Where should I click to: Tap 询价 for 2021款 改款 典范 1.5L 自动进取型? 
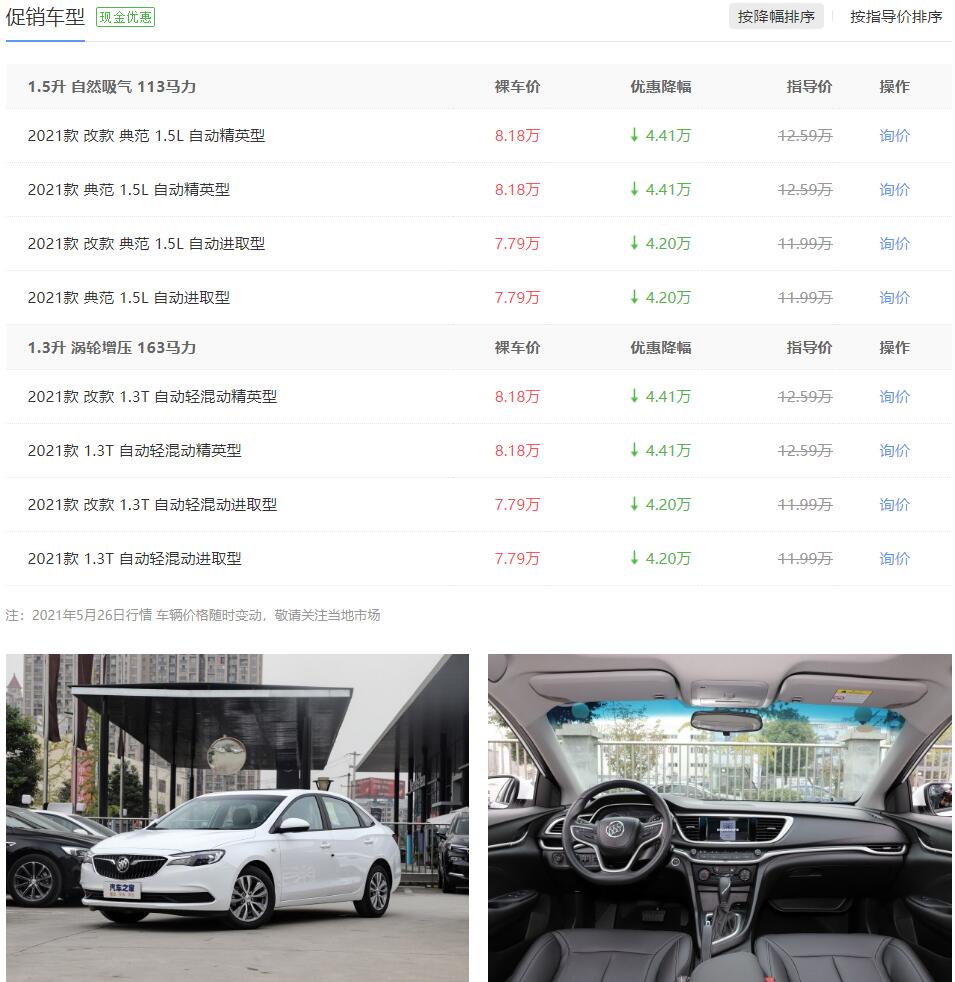coord(894,243)
